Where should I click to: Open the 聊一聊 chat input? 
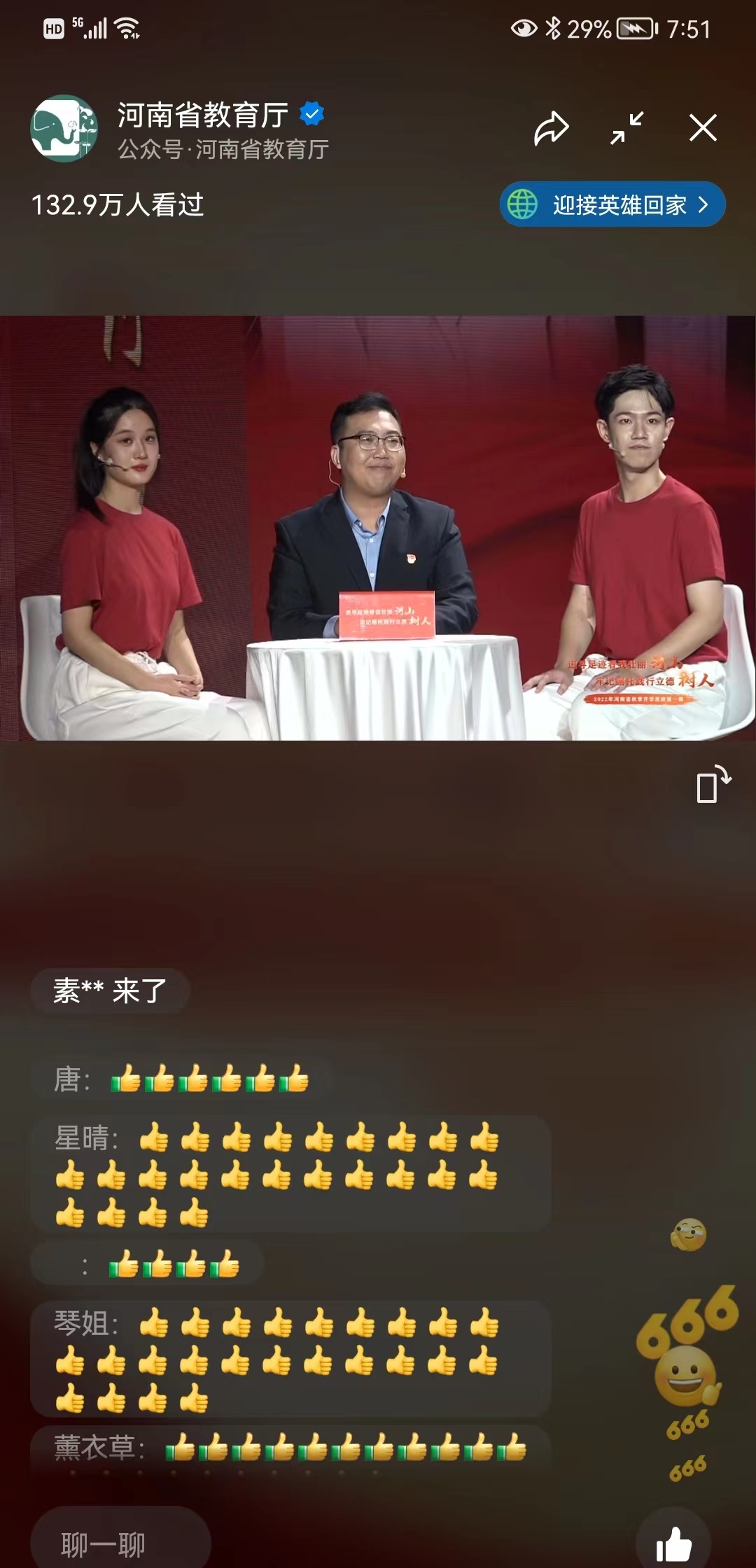pos(120,1543)
